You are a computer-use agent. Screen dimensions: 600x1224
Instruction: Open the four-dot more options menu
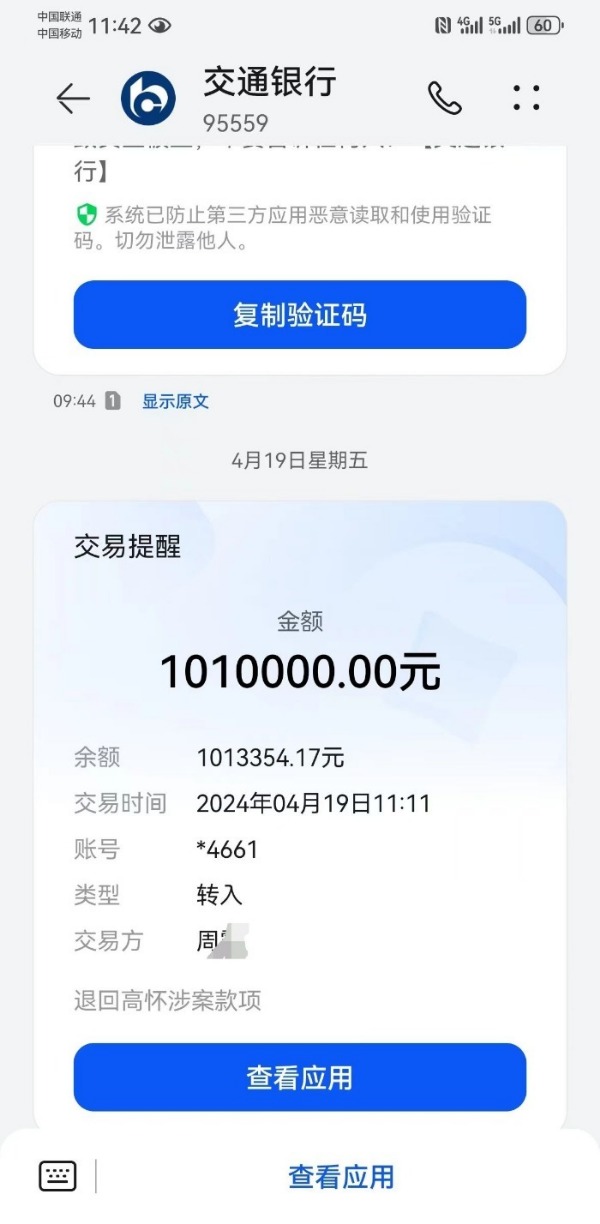(x=526, y=98)
